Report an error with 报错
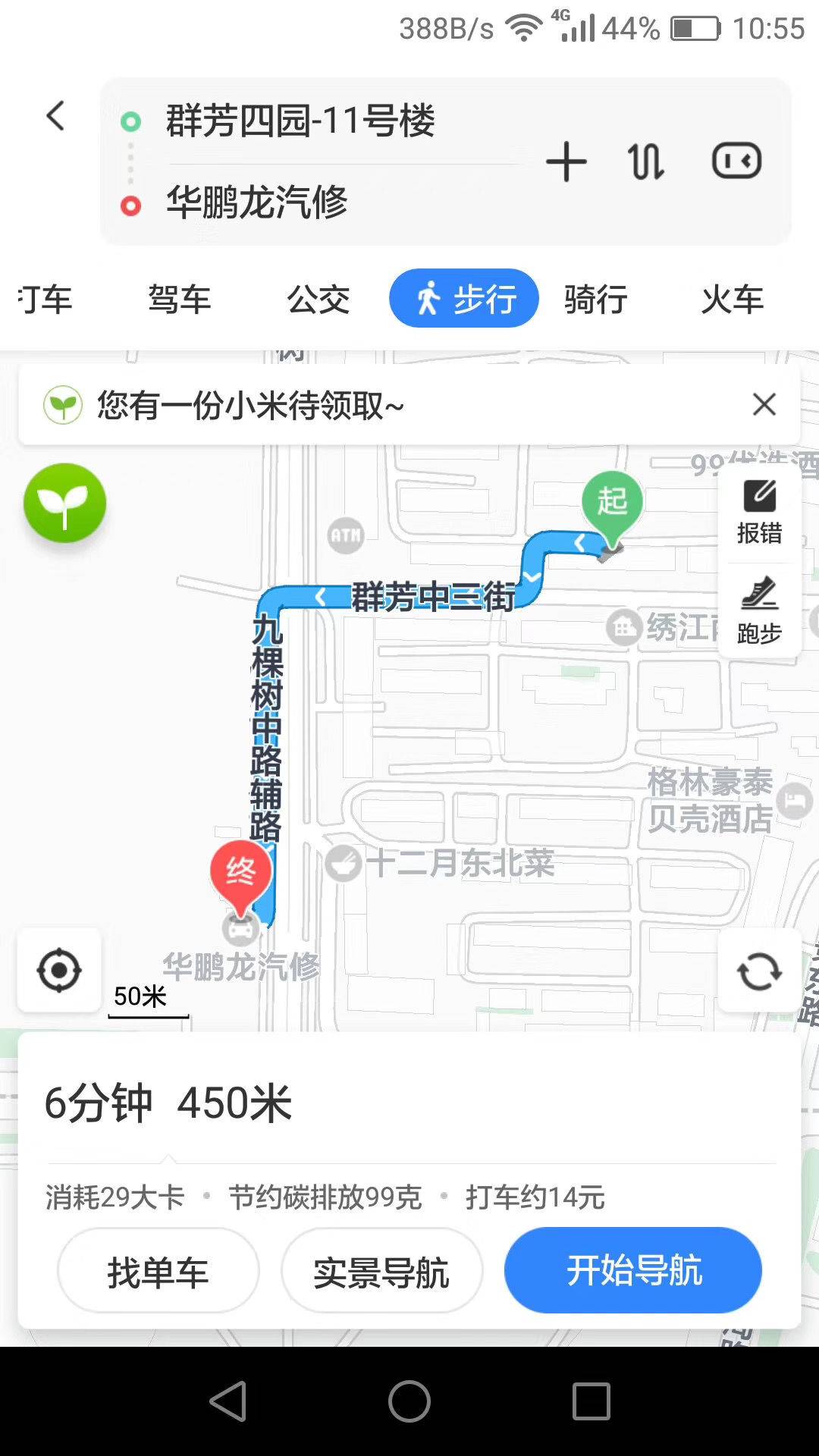This screenshot has height=1456, width=819. click(x=759, y=513)
